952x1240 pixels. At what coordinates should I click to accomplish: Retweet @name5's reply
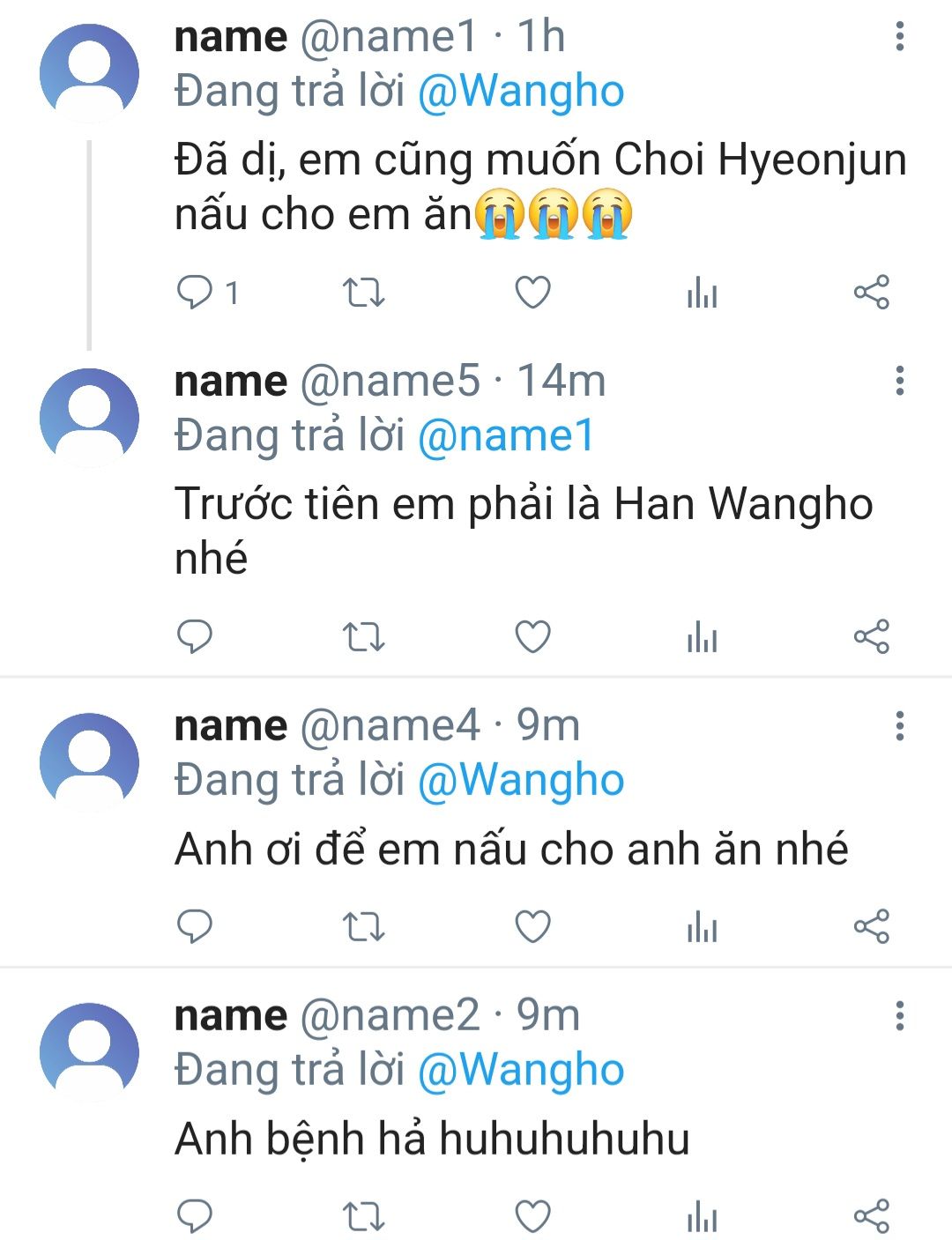point(363,636)
